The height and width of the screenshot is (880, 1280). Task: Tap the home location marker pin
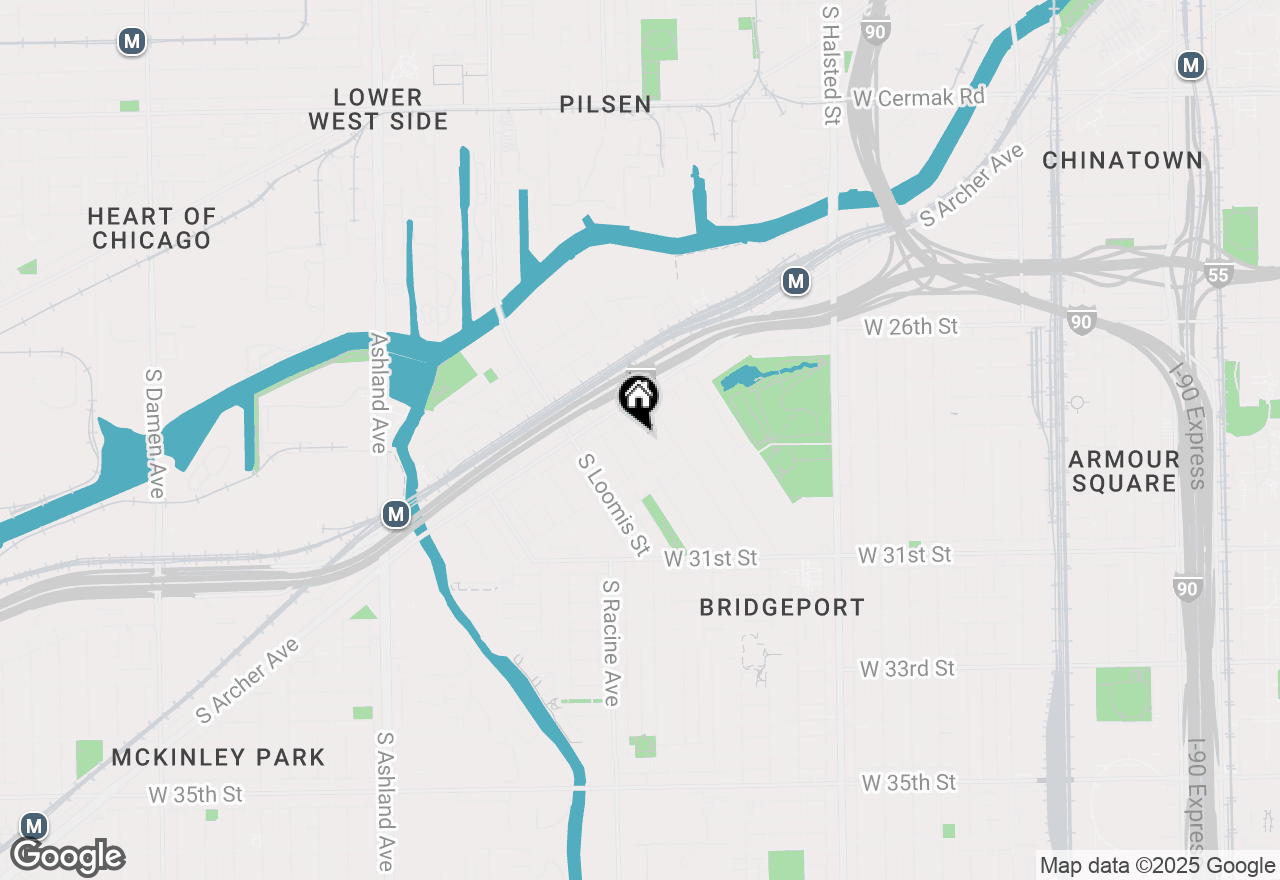tap(638, 399)
